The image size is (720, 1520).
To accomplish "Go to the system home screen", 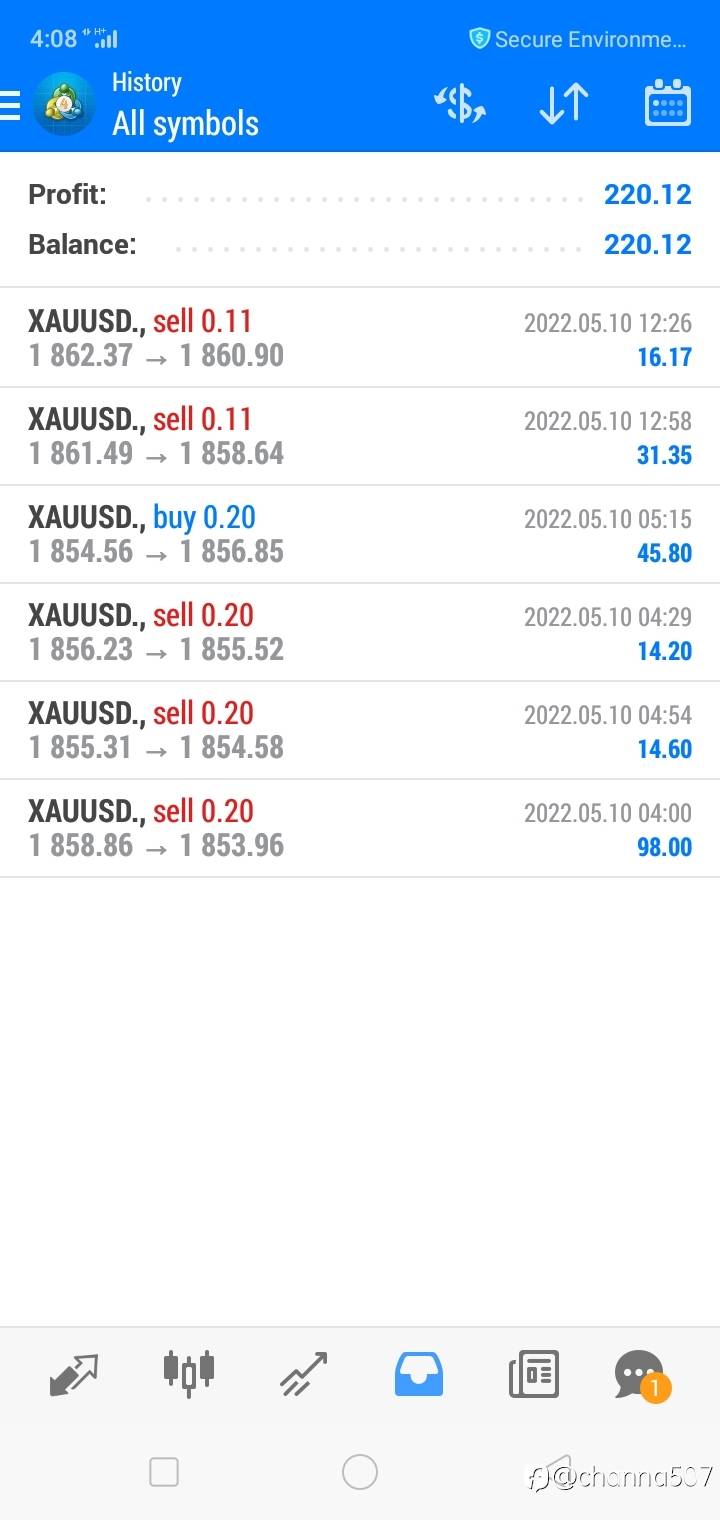I will [360, 1472].
